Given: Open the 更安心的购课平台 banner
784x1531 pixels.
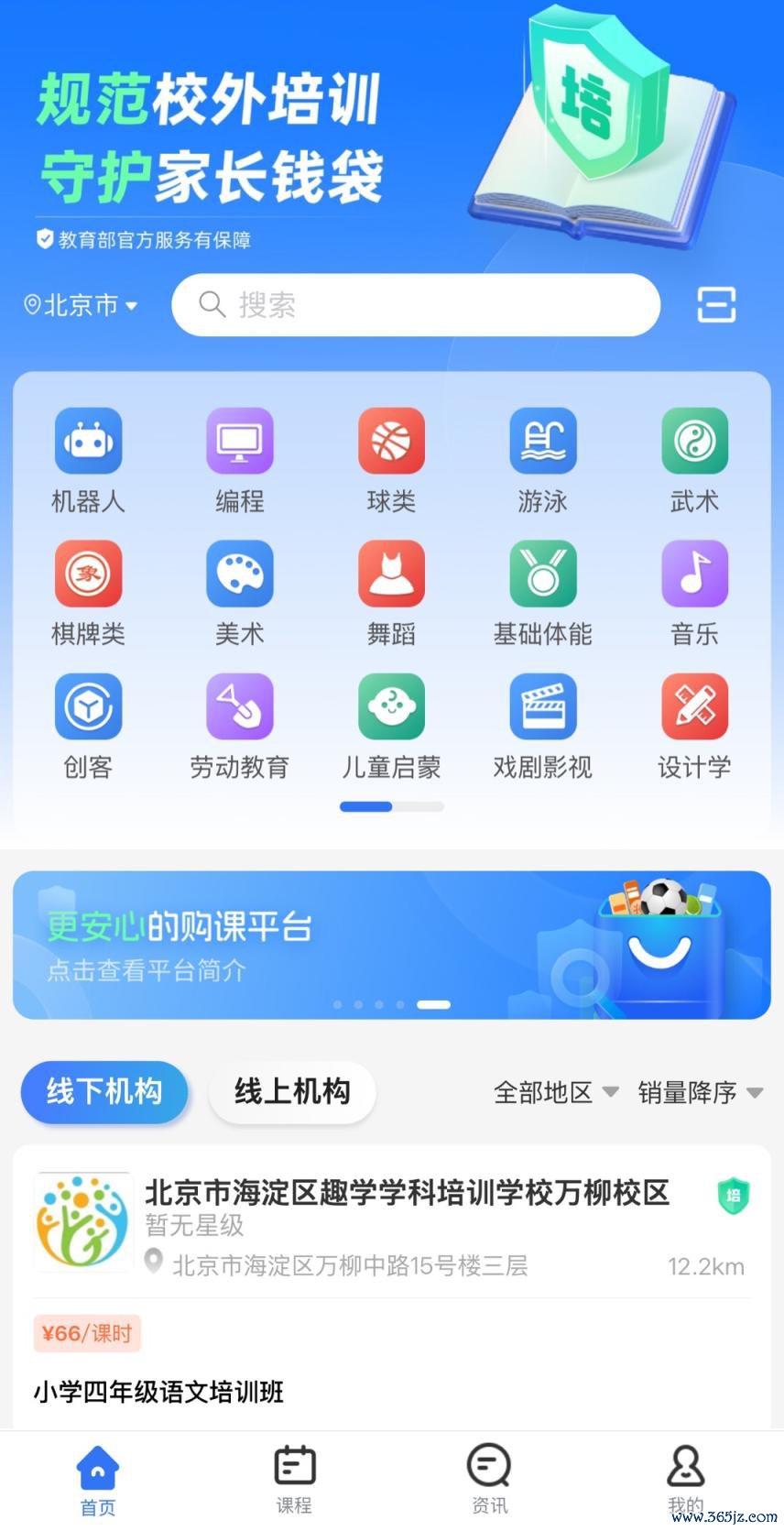Looking at the screenshot, I should [x=392, y=945].
